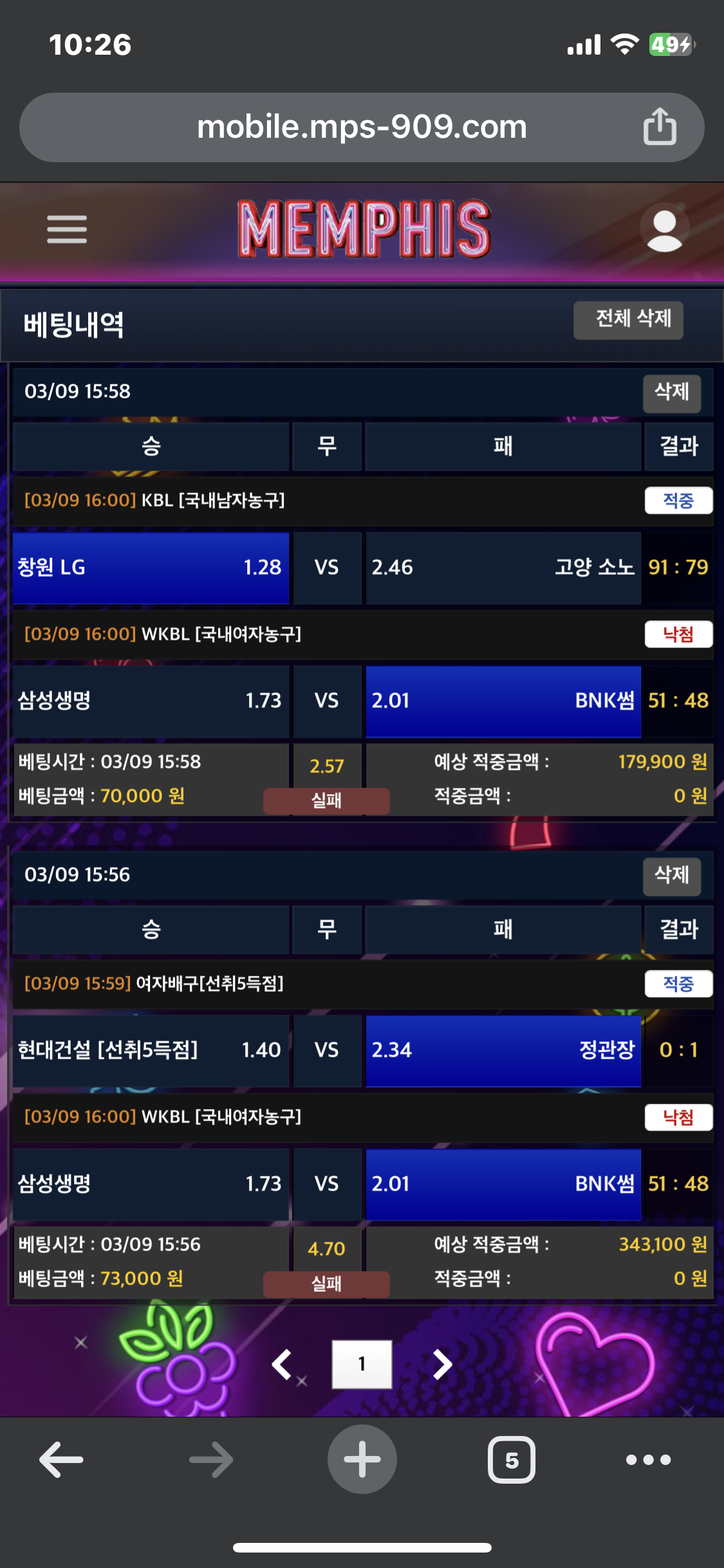Image resolution: width=724 pixels, height=1568 pixels.
Task: Open the tab switcher showing 5
Action: click(512, 1459)
